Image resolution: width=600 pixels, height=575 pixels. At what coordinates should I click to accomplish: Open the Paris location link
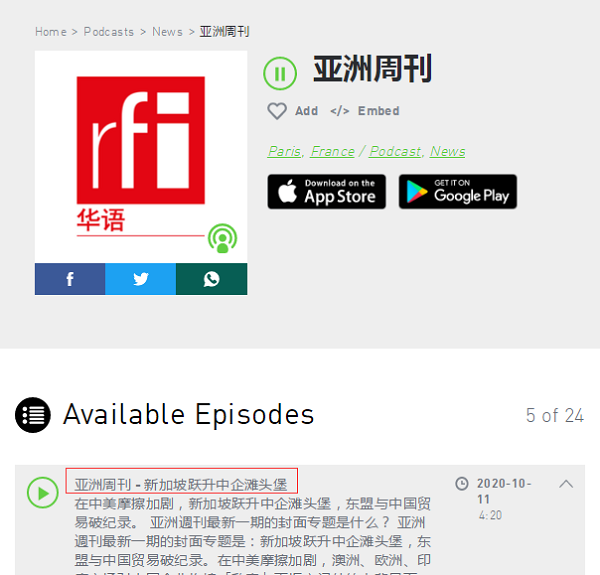point(285,151)
